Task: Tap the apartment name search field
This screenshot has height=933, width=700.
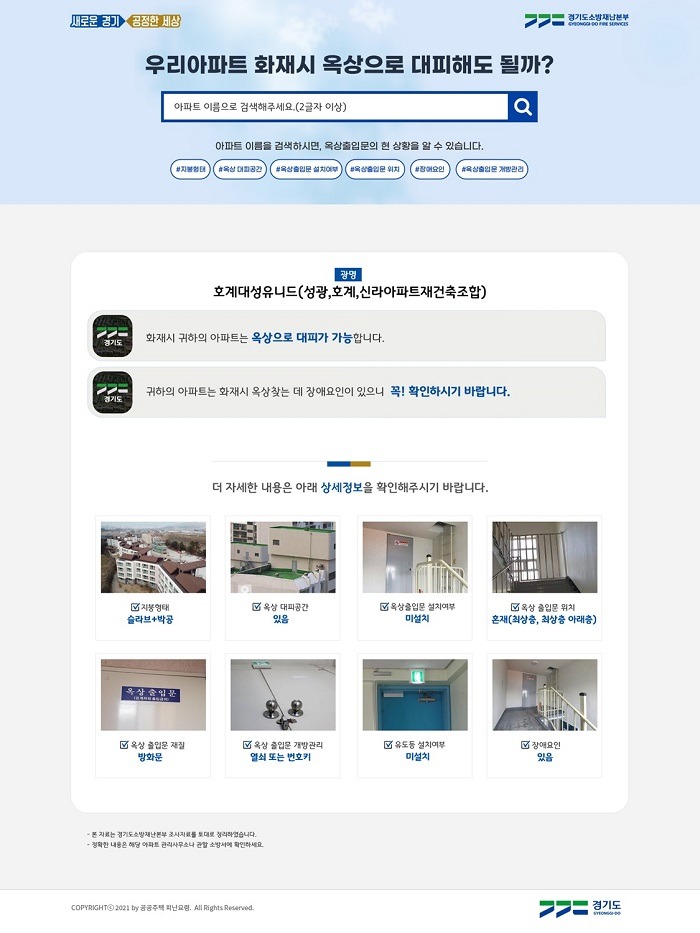Action: coord(335,106)
